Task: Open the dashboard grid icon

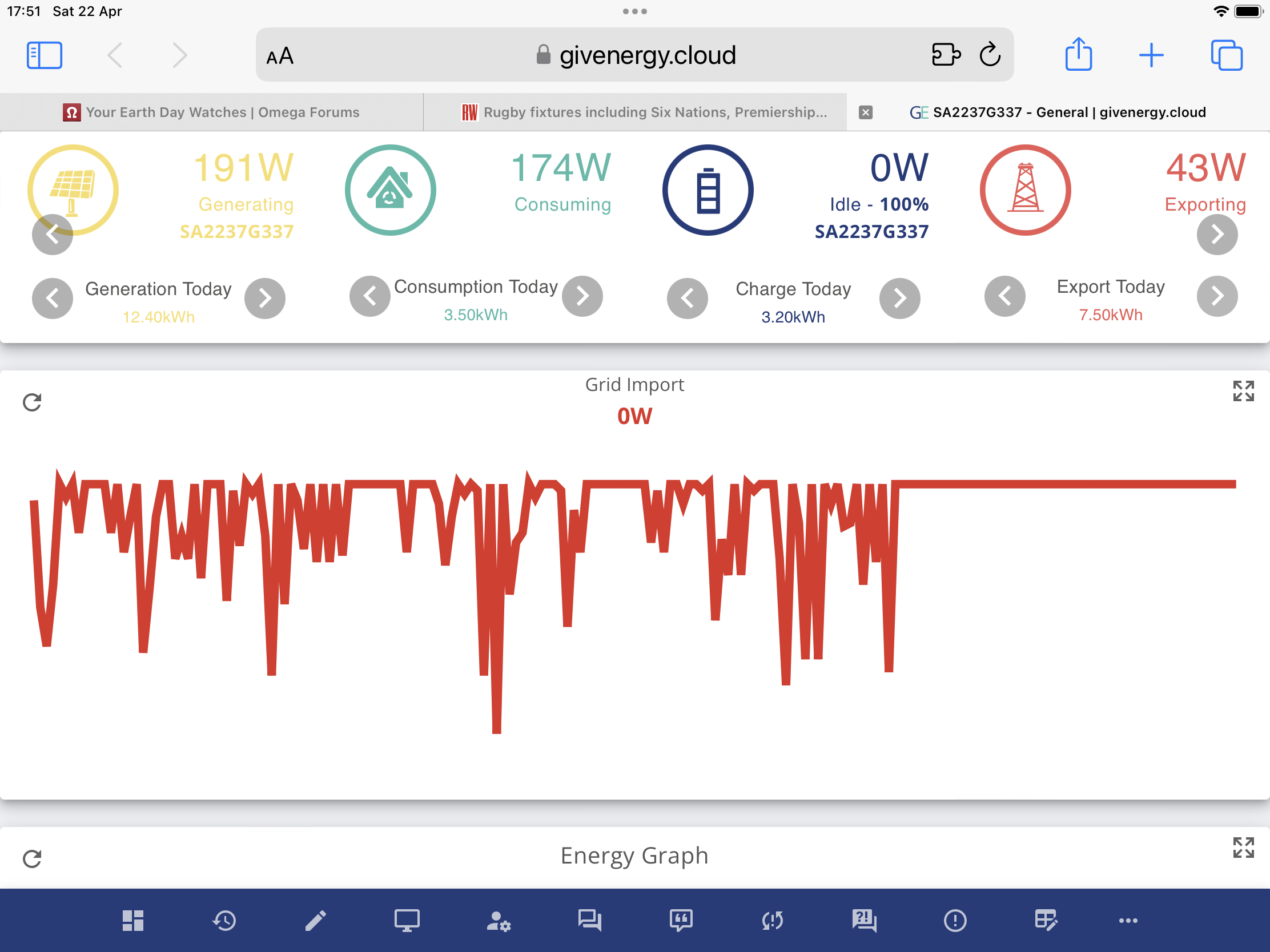Action: click(x=133, y=921)
